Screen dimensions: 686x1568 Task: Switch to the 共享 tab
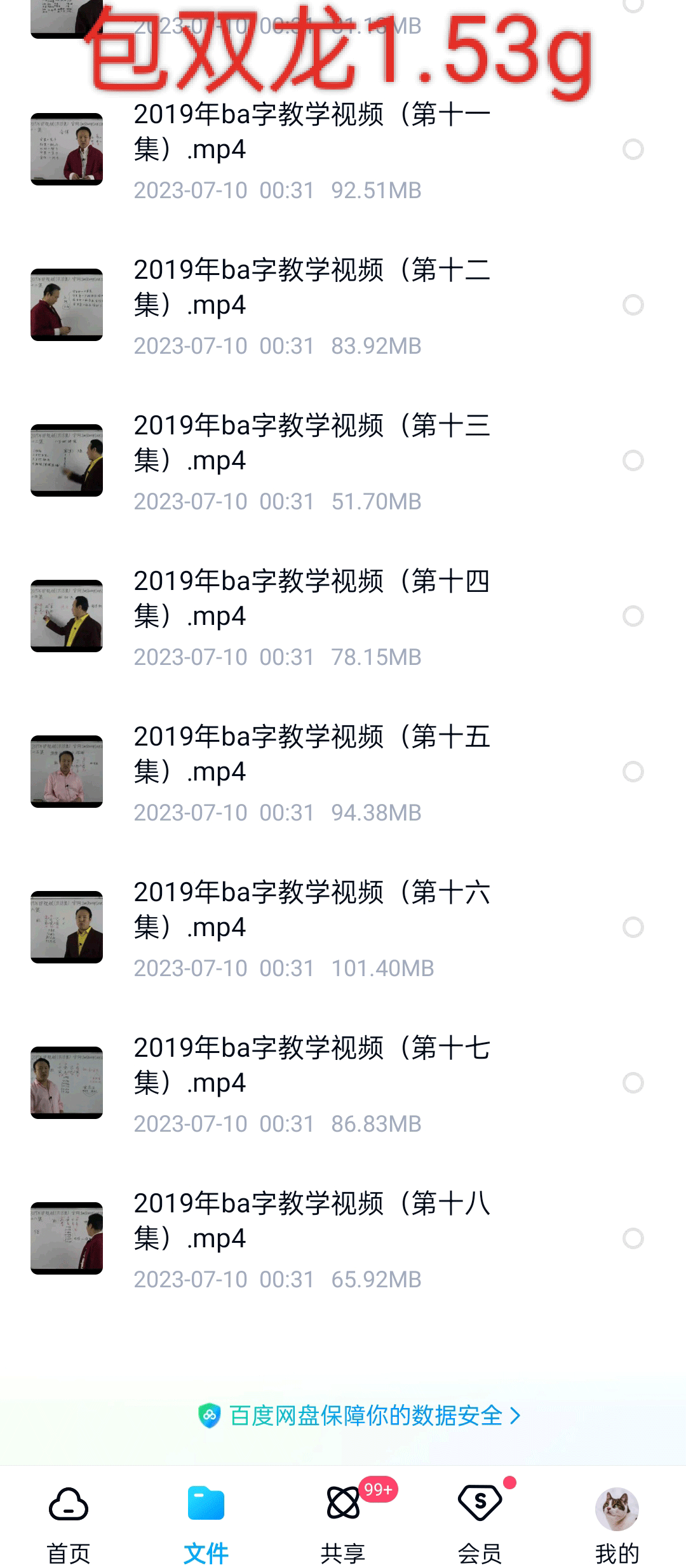343,1524
